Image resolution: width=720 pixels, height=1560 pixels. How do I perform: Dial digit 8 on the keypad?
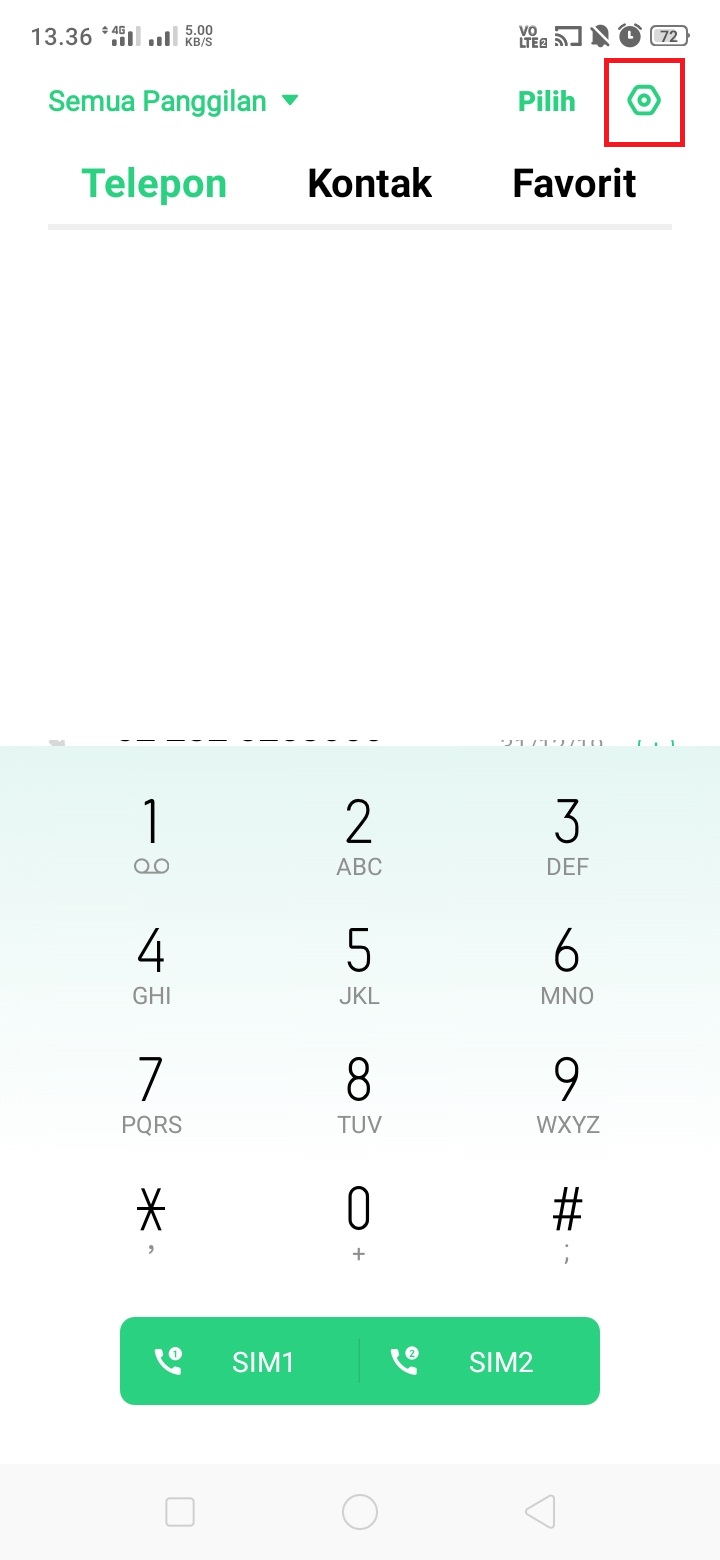point(359,1094)
